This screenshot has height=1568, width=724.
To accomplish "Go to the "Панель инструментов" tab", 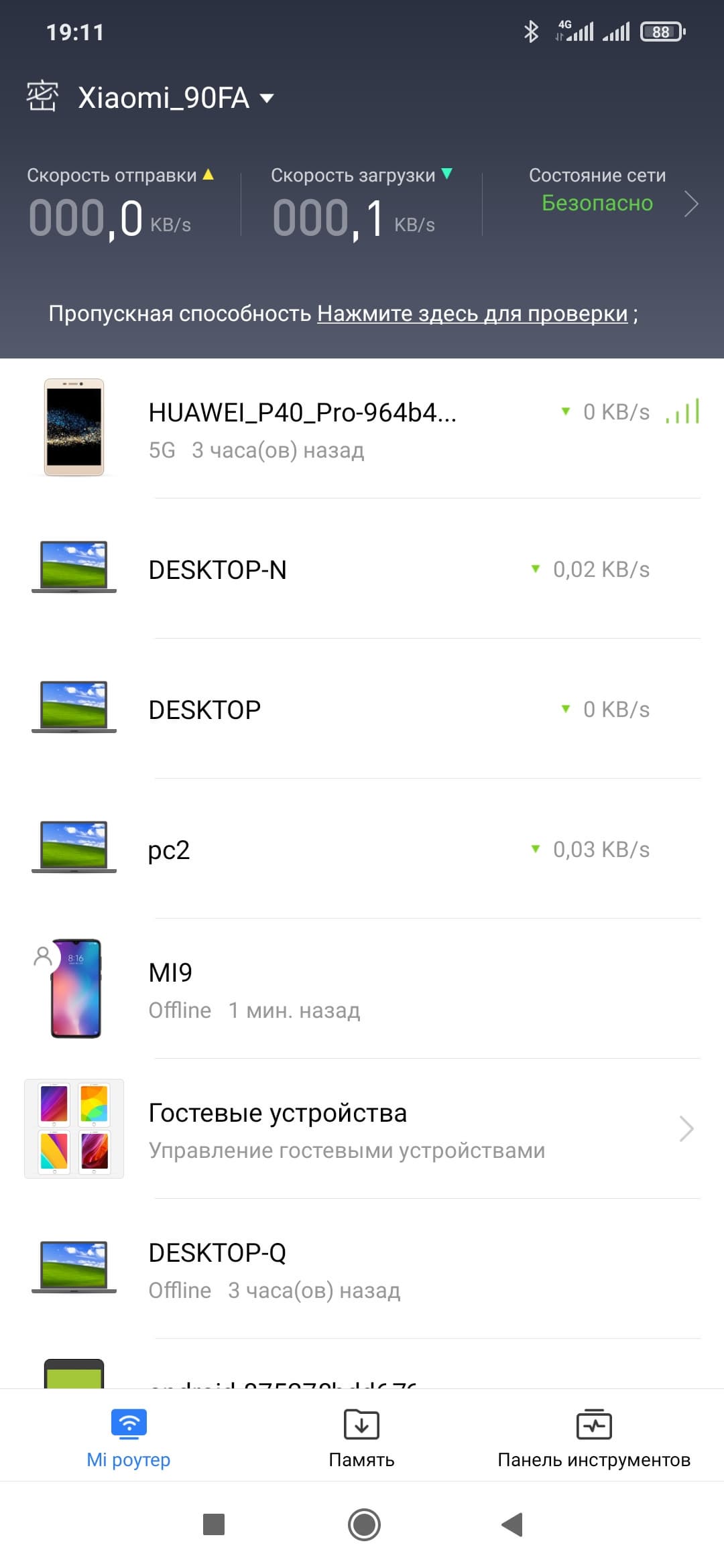I will tap(594, 1437).
